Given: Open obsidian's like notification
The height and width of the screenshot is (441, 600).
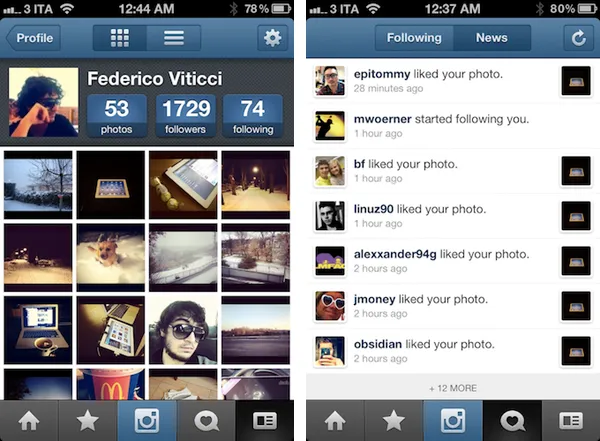Looking at the screenshot, I should point(430,351).
